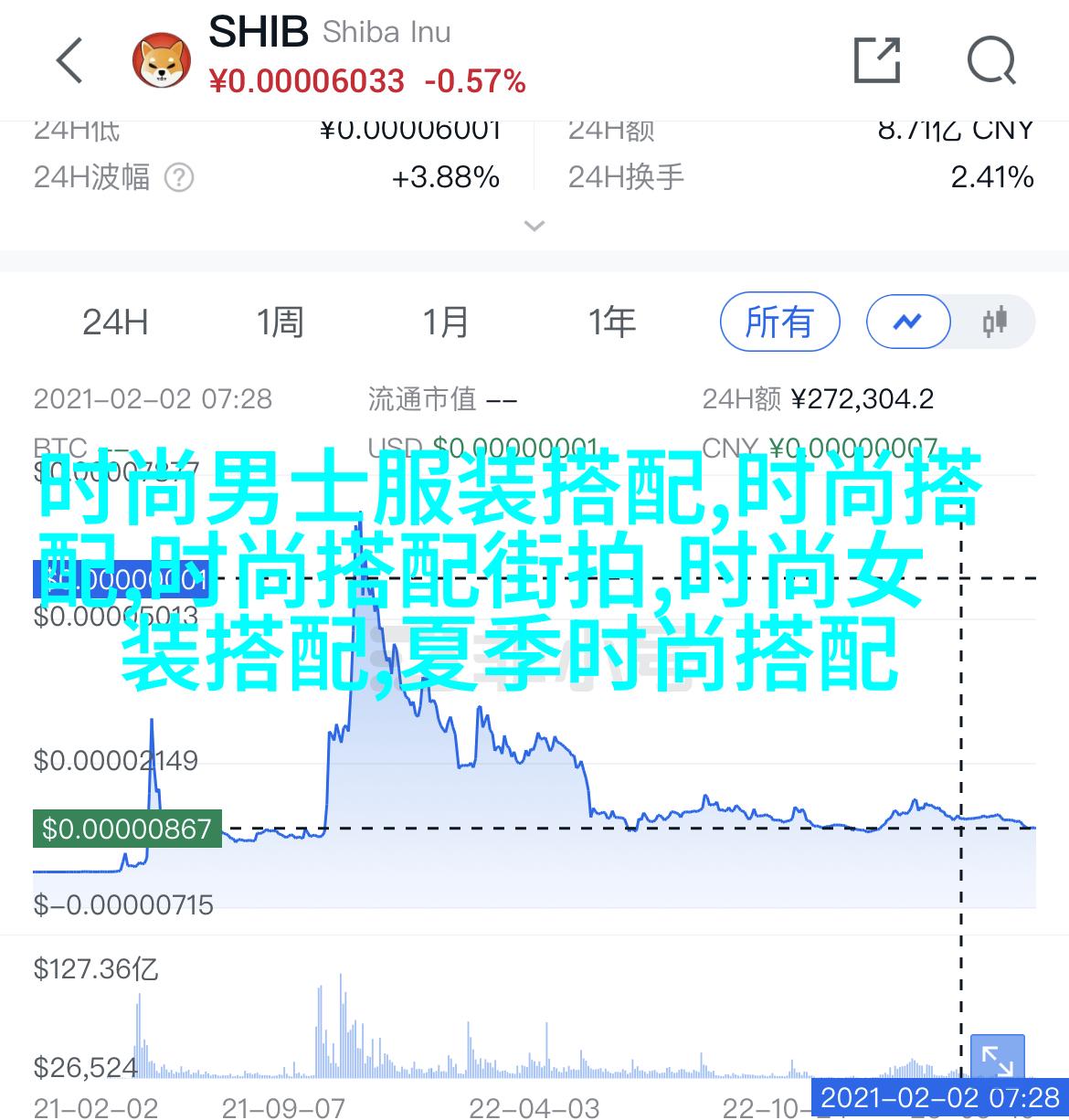The image size is (1069, 1120).
Task: Select the 所有 time range
Action: click(779, 322)
